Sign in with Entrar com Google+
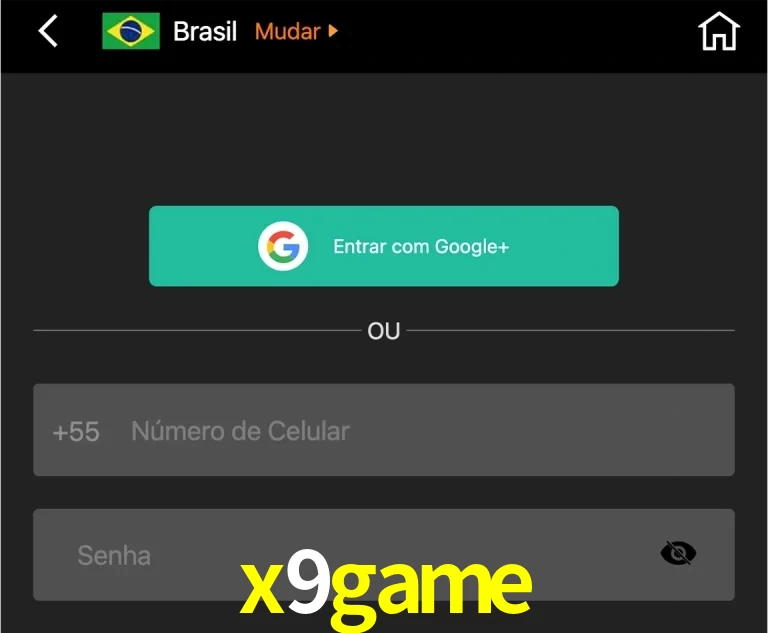768x633 pixels. pyautogui.click(x=384, y=246)
